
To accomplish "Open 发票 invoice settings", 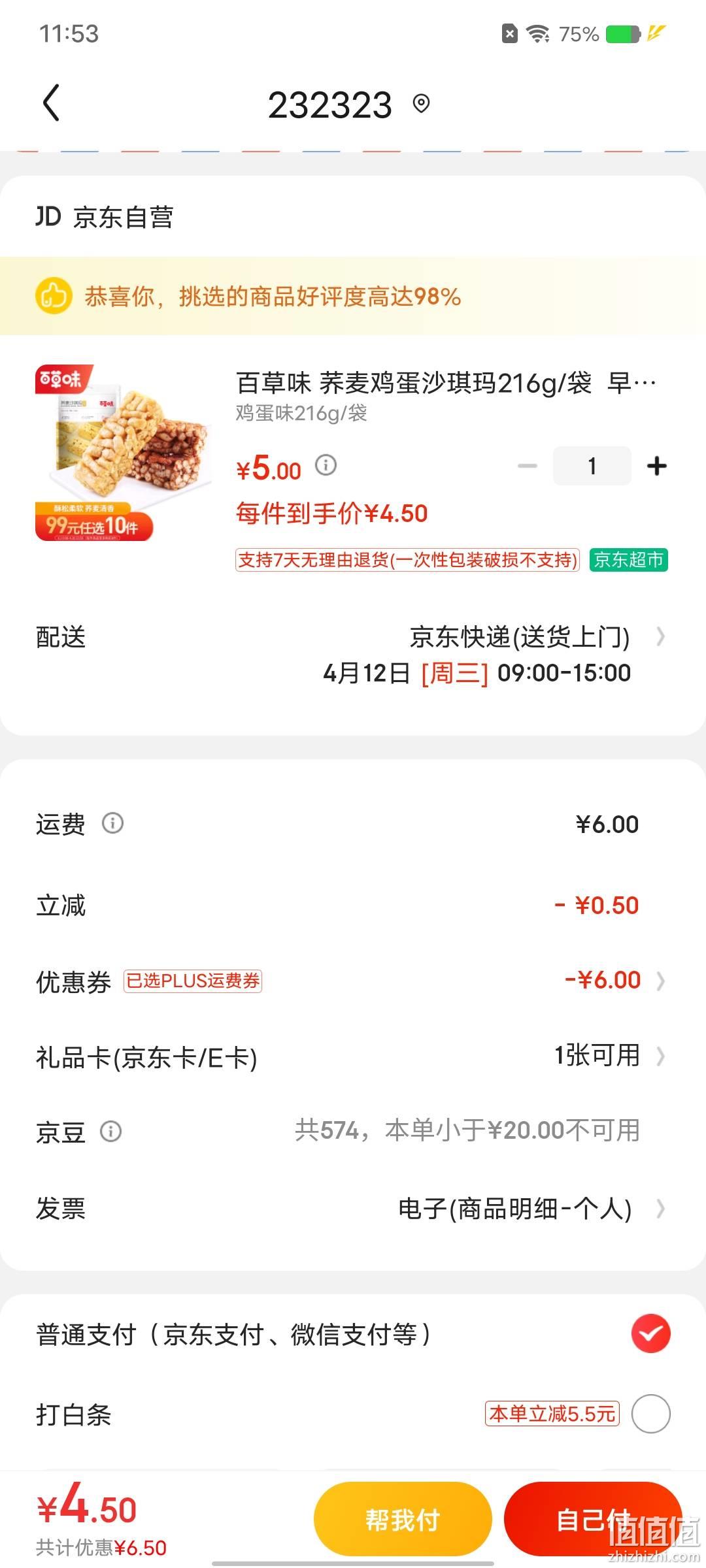I will (353, 1208).
